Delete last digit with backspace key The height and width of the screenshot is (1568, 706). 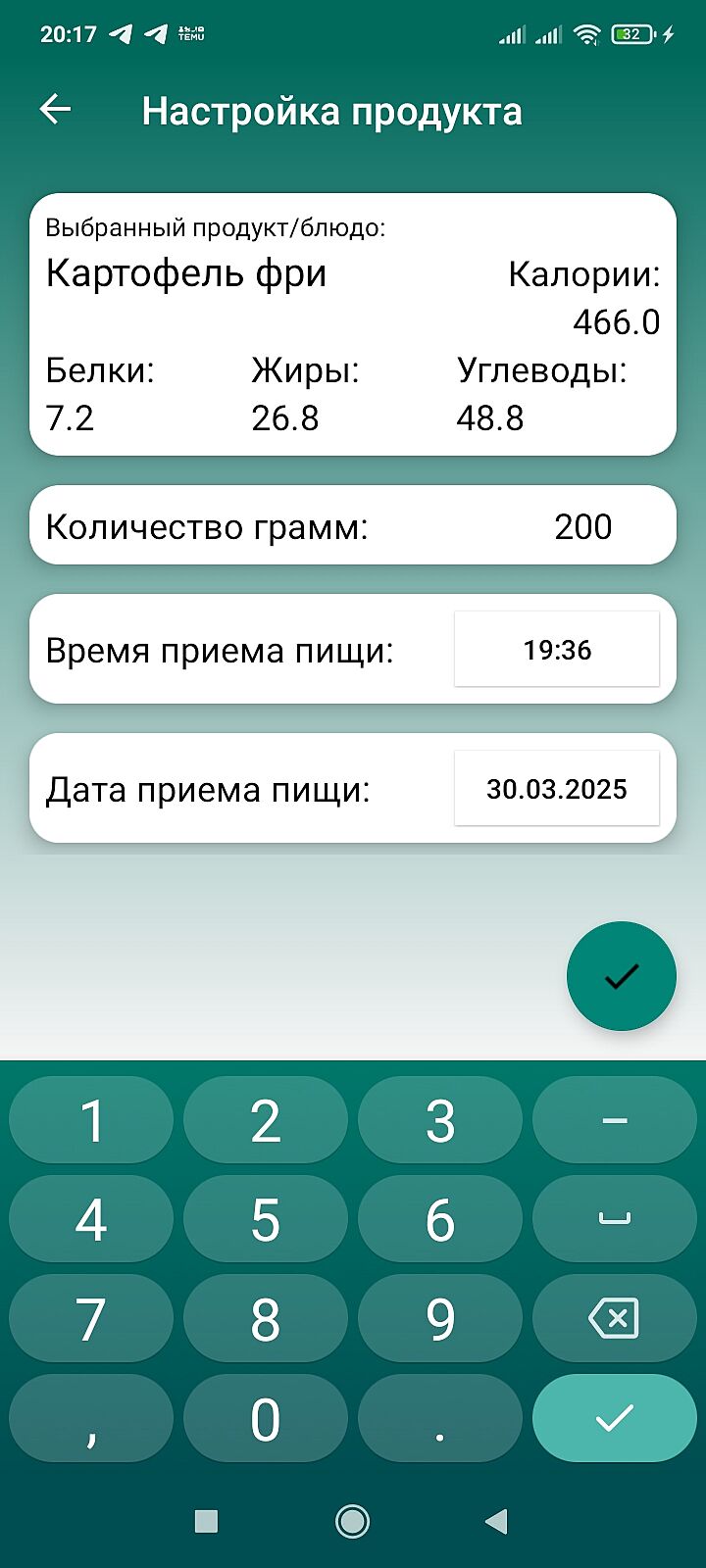[x=614, y=1319]
